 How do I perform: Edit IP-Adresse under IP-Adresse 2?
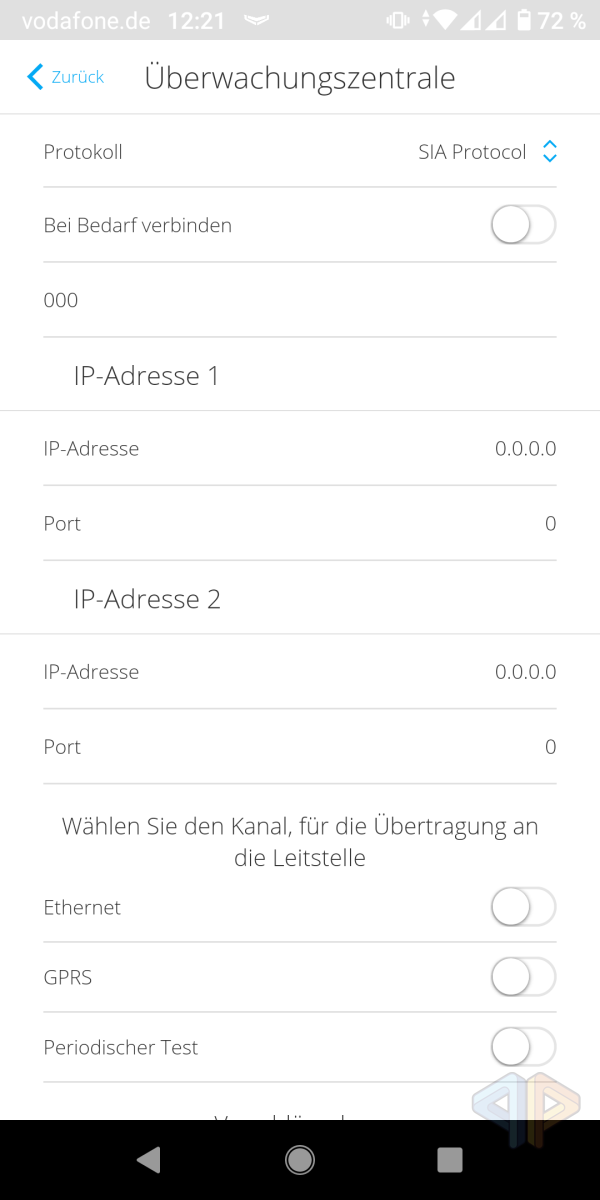300,672
